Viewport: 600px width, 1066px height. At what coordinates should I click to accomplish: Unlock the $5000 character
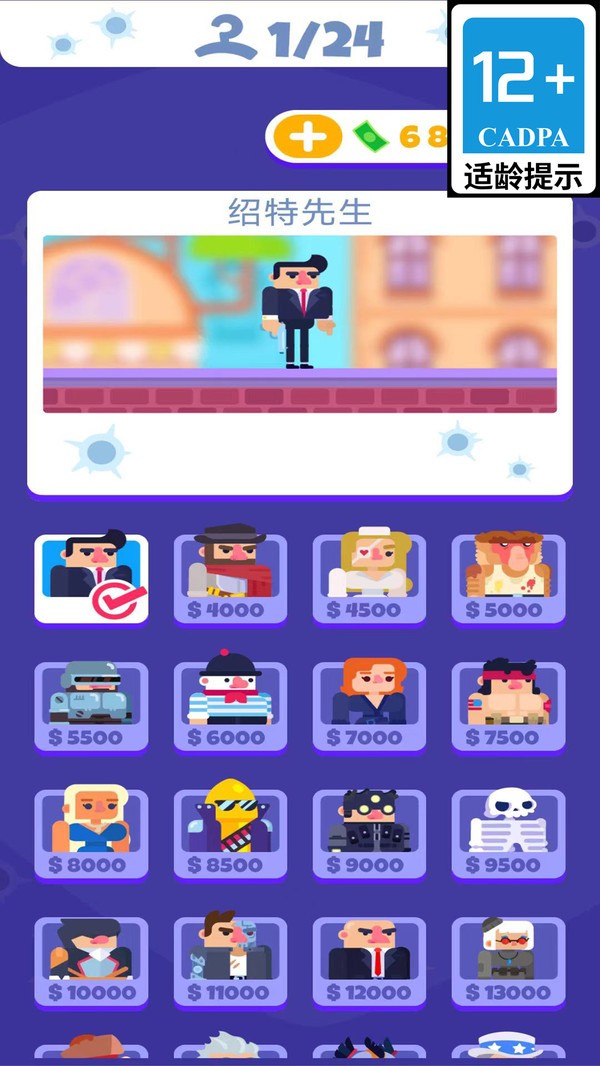coord(508,579)
